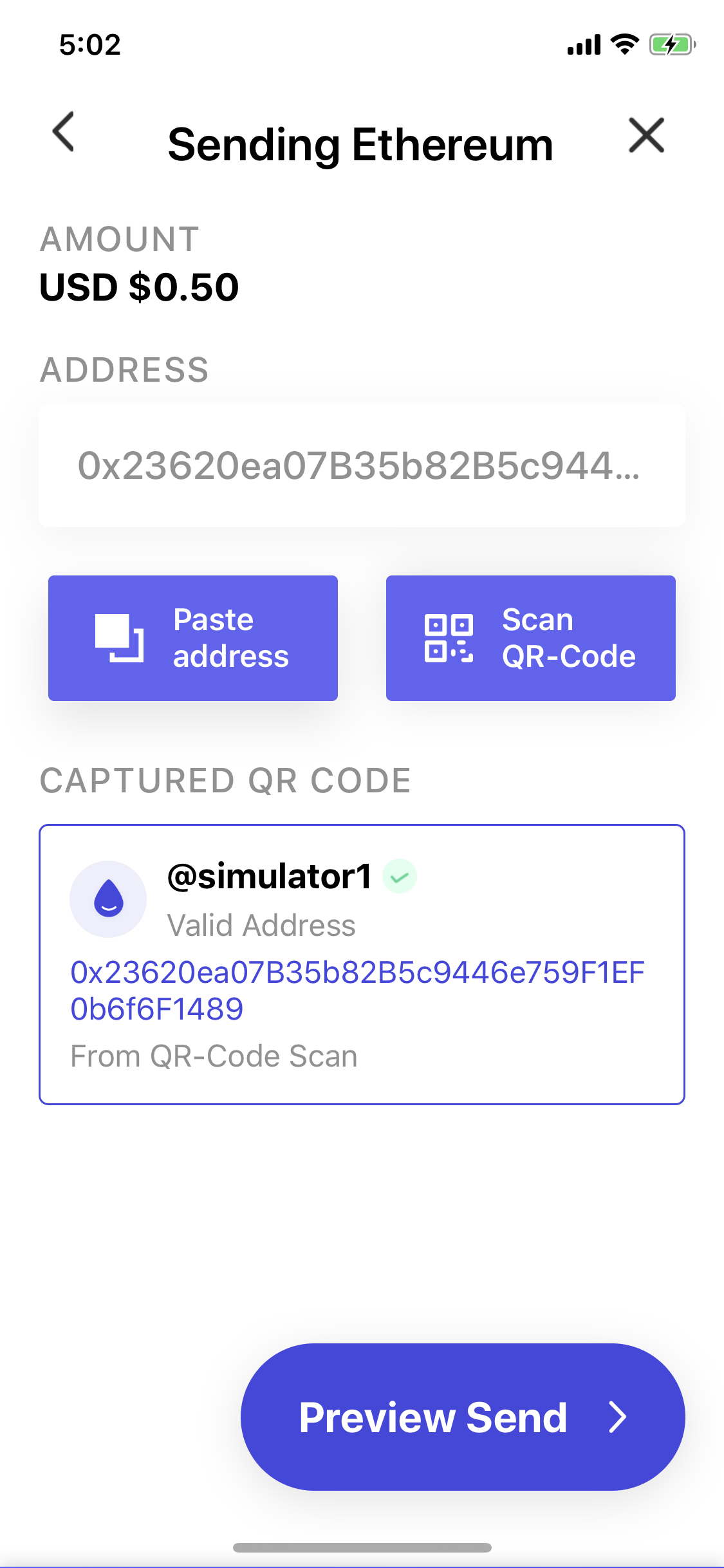This screenshot has width=724, height=1568.
Task: Go back from Sending Ethereum
Action: click(64, 133)
